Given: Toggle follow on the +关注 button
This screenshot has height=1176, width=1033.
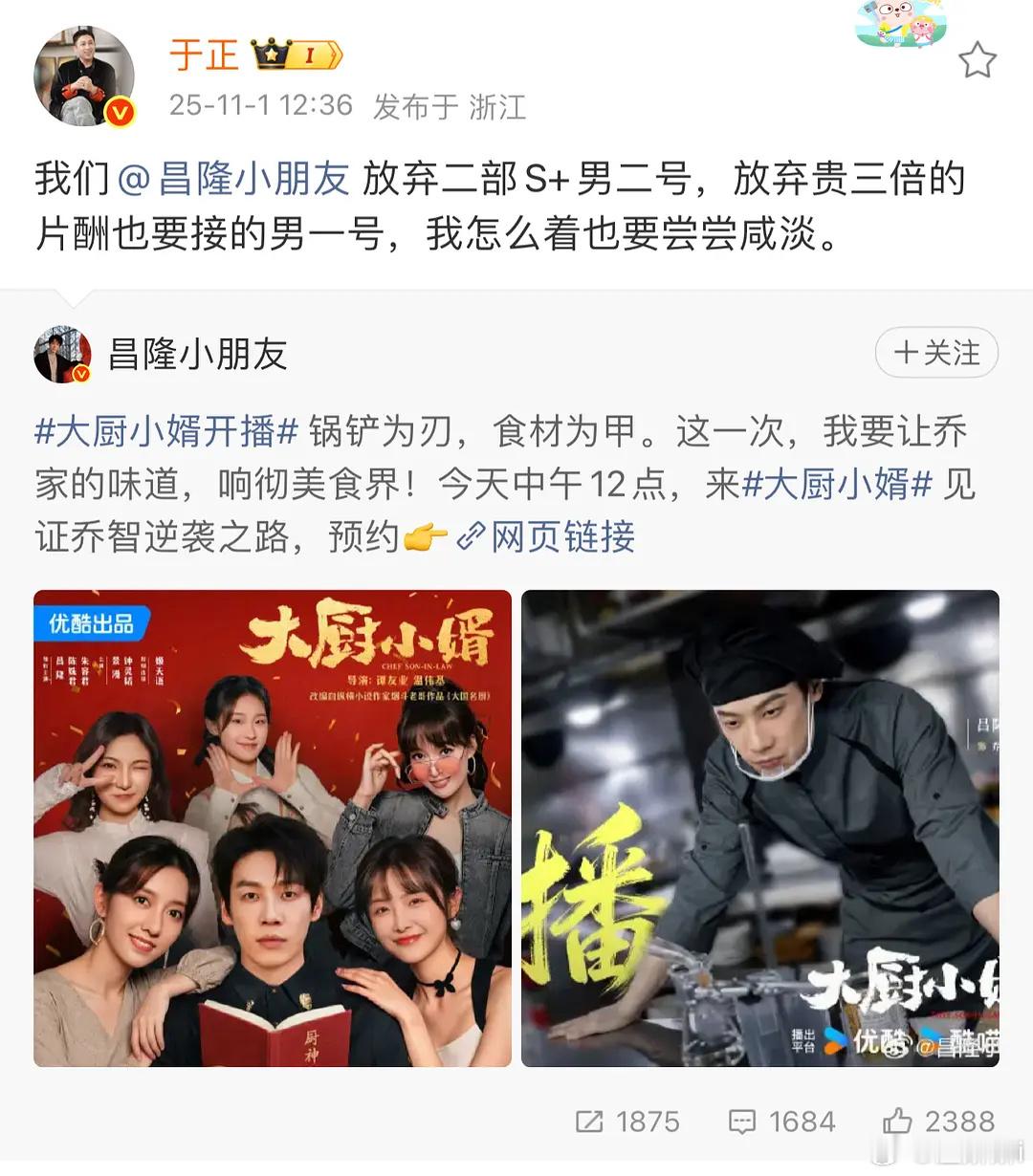Looking at the screenshot, I should click(x=935, y=353).
